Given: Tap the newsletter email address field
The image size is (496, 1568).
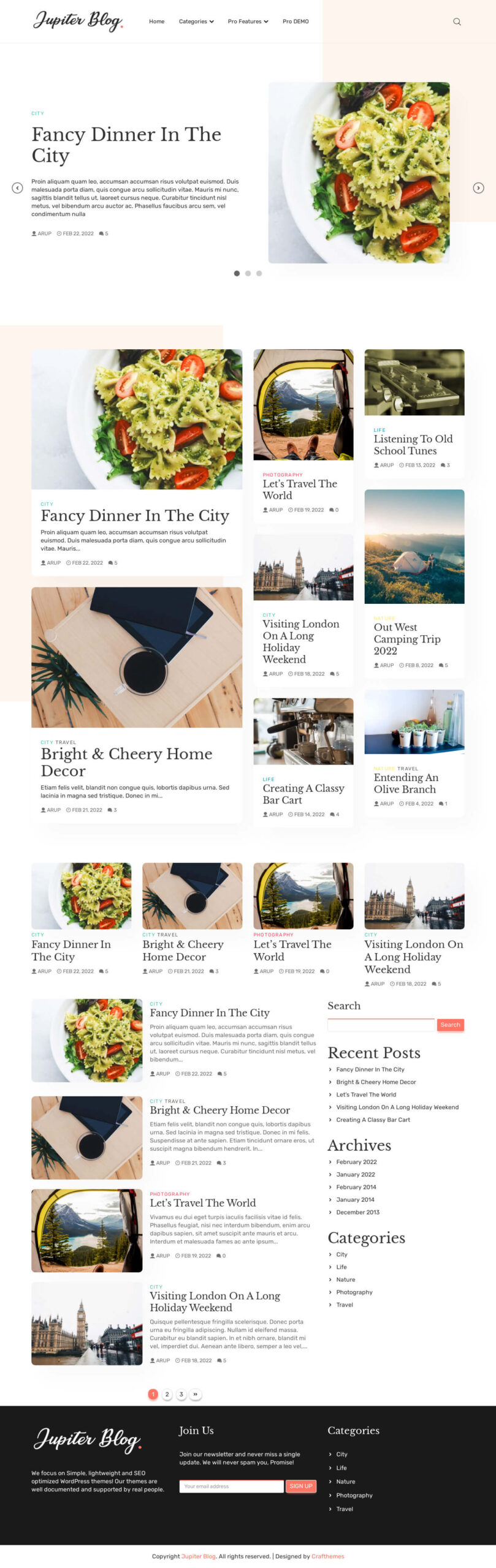Looking at the screenshot, I should tap(231, 1486).
